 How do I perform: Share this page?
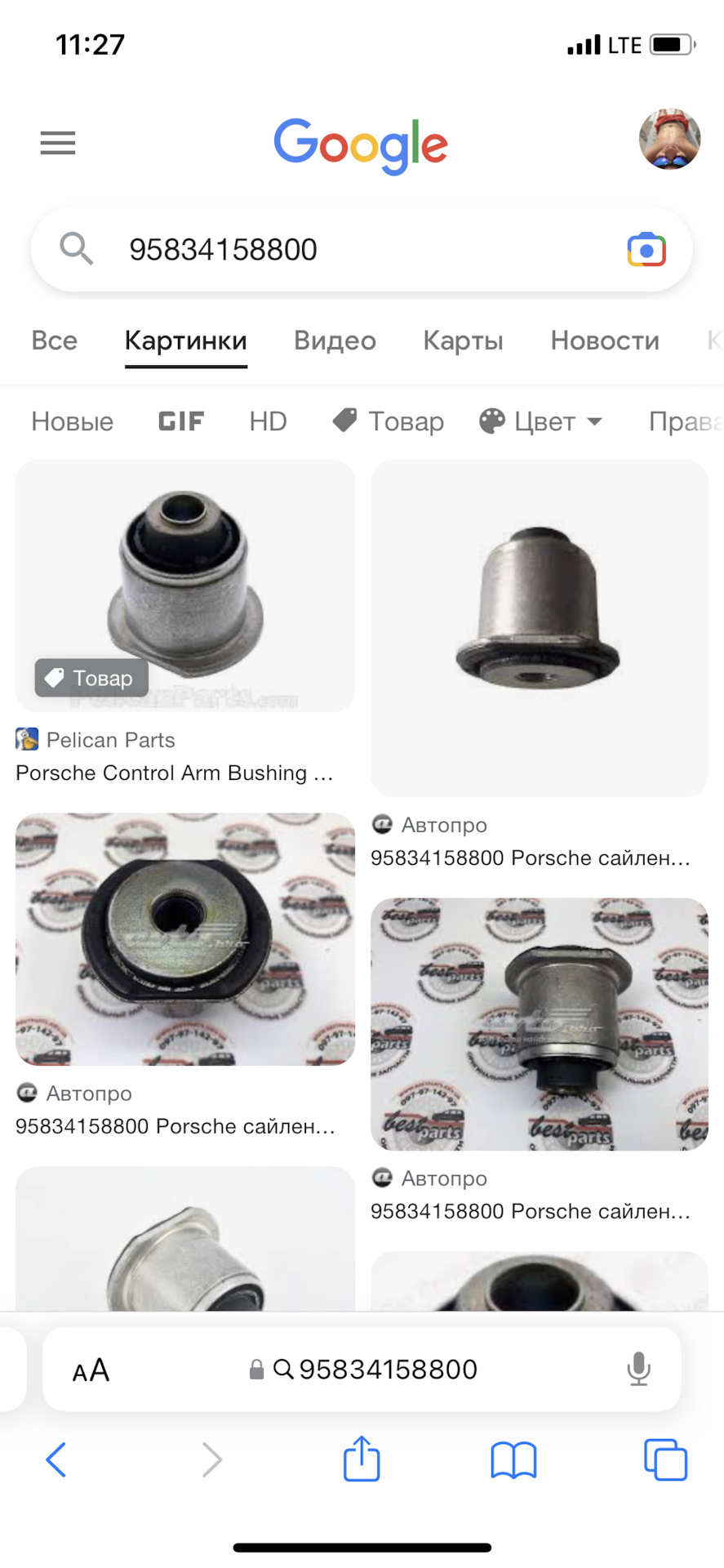[362, 1459]
